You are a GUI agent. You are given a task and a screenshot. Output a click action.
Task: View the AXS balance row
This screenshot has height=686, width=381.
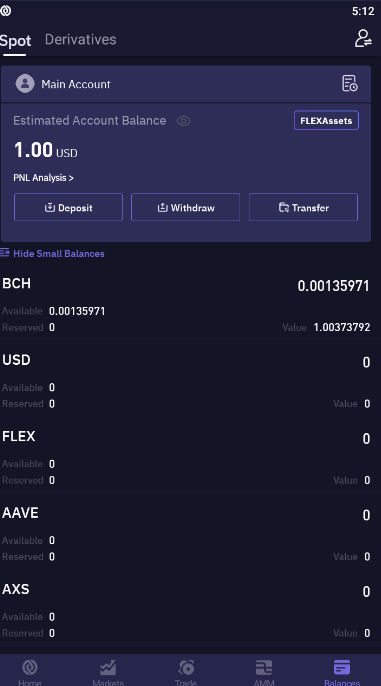186,611
